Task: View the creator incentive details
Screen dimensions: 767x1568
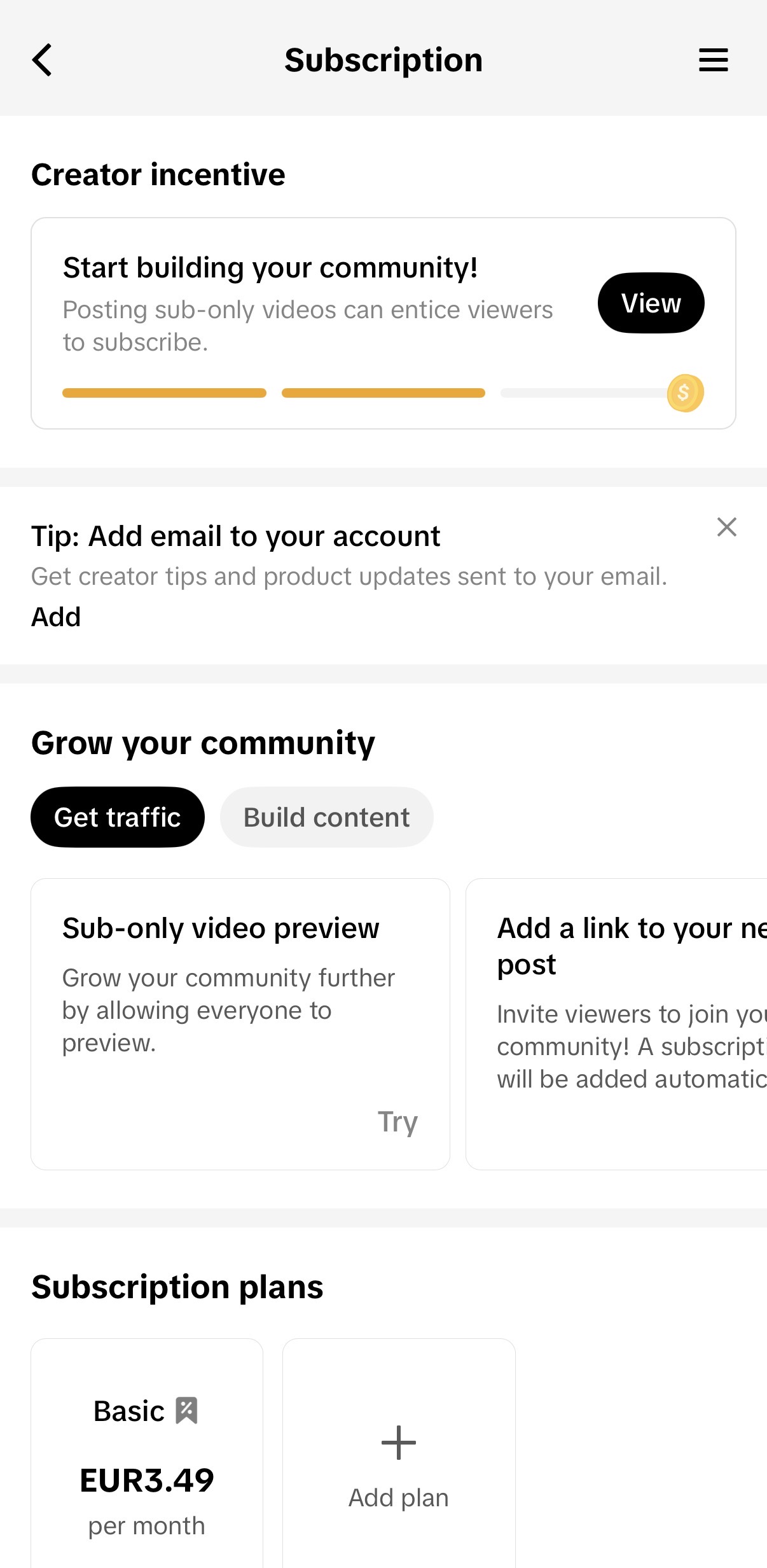Action: pos(651,303)
